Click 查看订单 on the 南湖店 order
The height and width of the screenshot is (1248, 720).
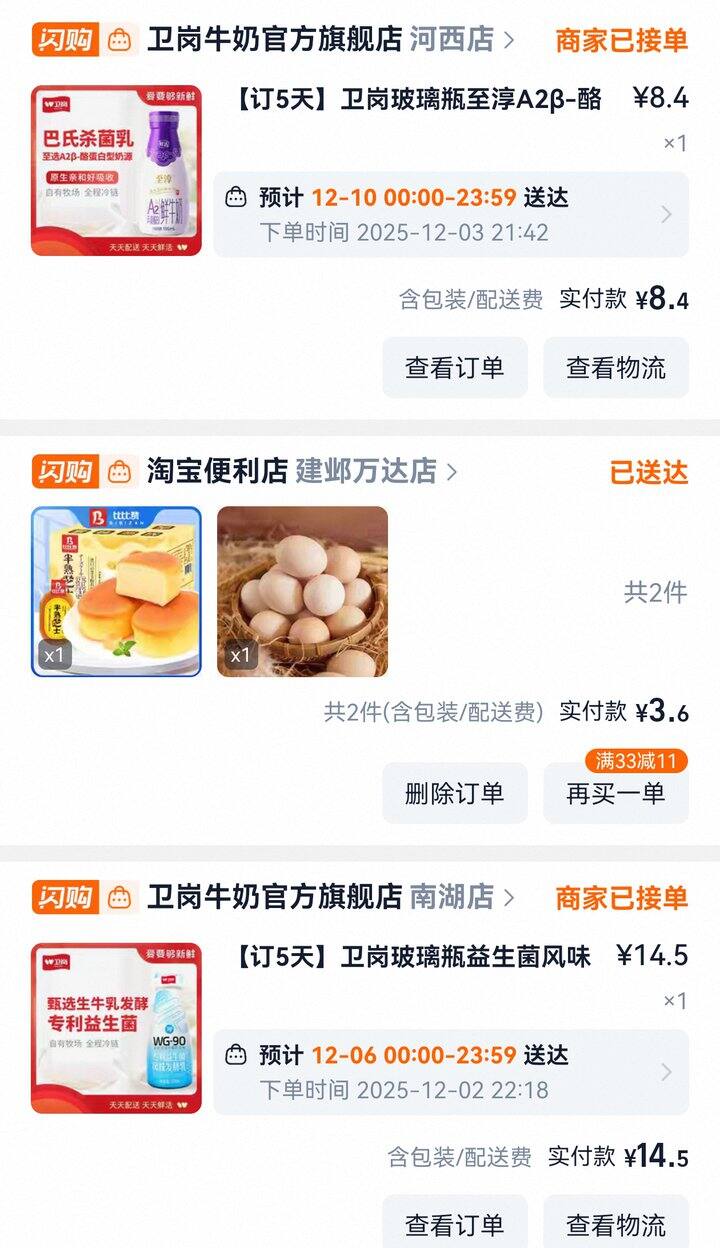[x=454, y=1221]
